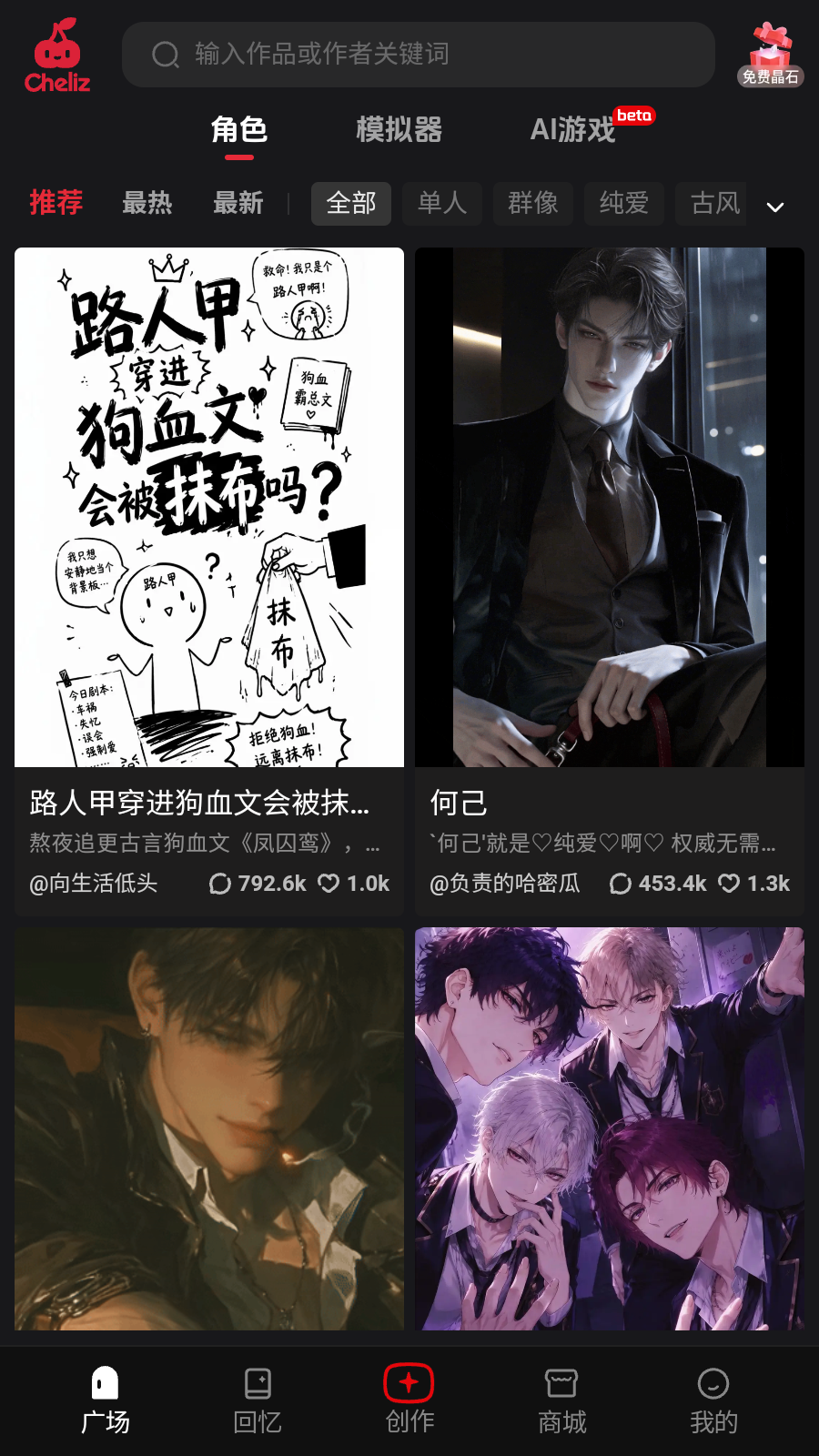
Task: Filter by the 古风 chip
Action: click(715, 203)
